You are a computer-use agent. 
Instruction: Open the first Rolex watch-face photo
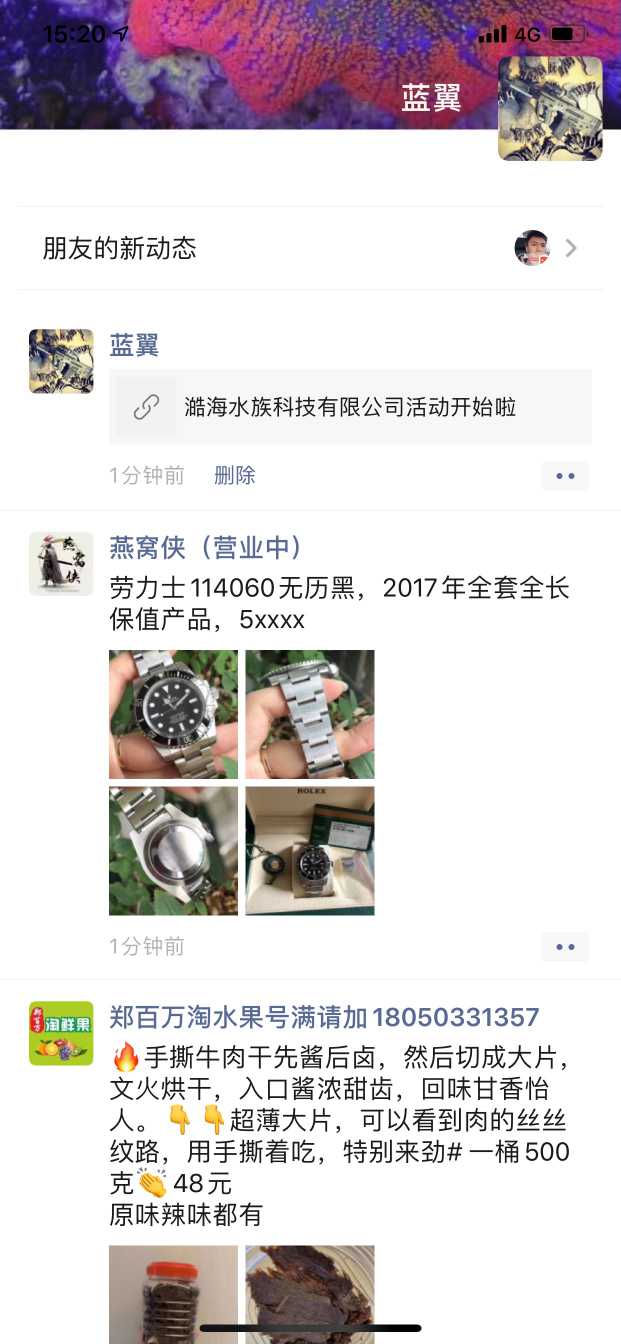(x=173, y=714)
